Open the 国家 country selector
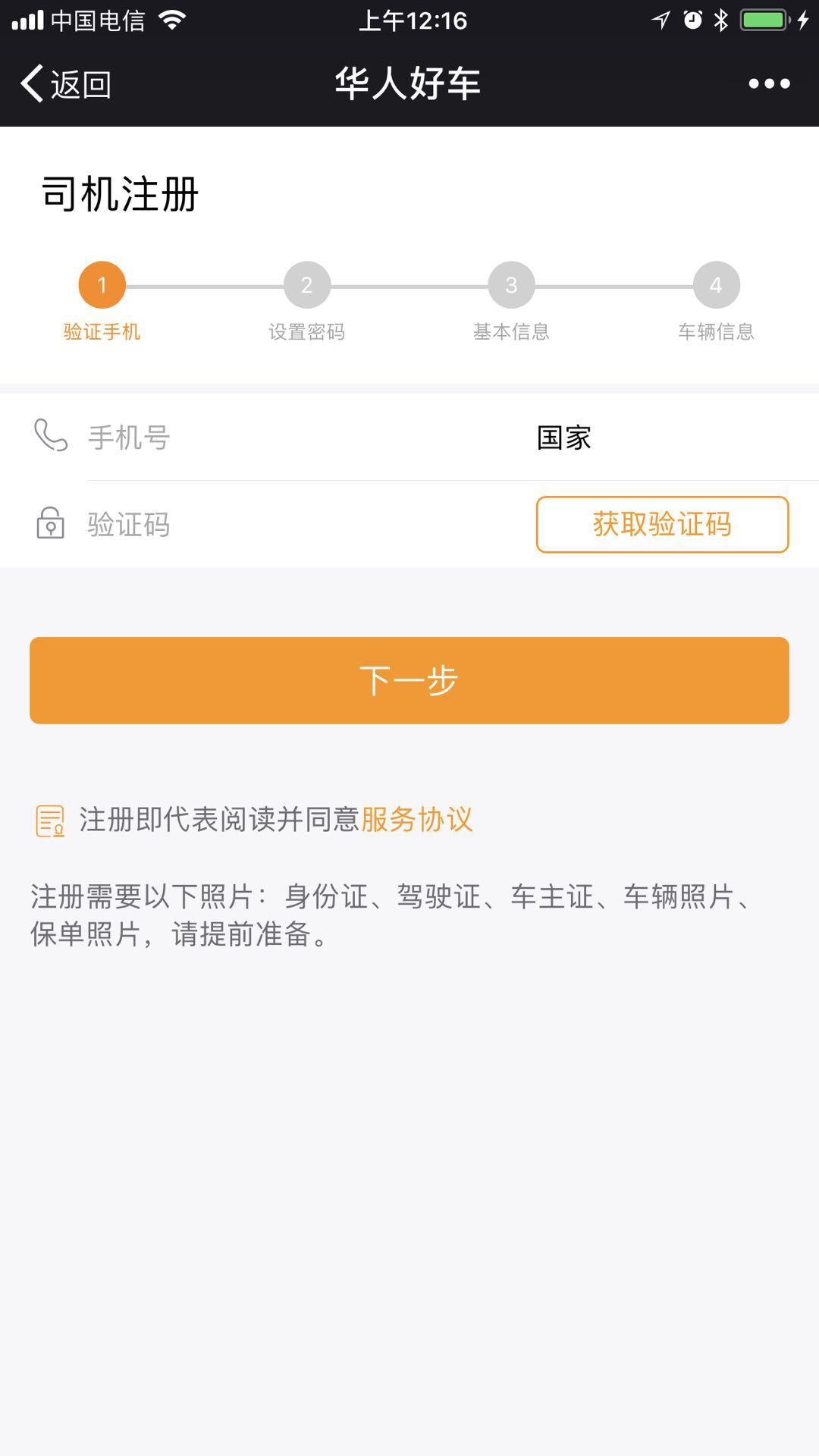 (564, 438)
